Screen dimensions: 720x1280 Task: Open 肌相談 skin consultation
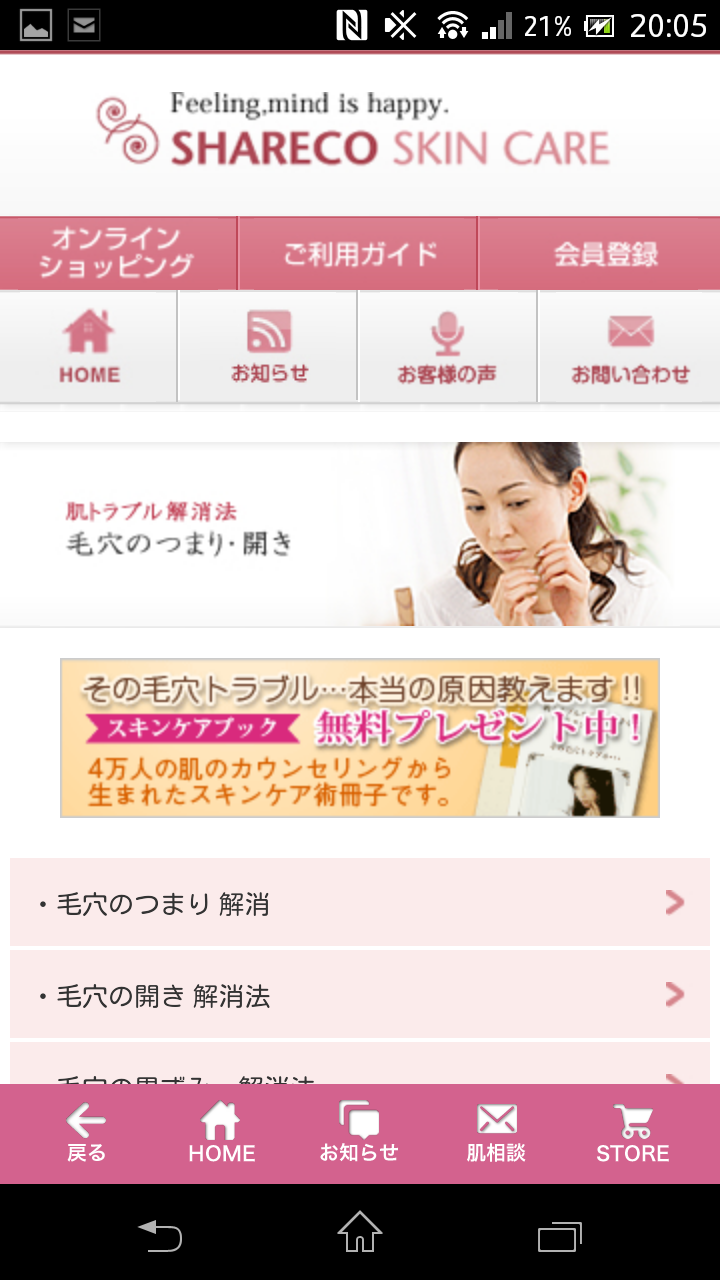coord(496,1134)
